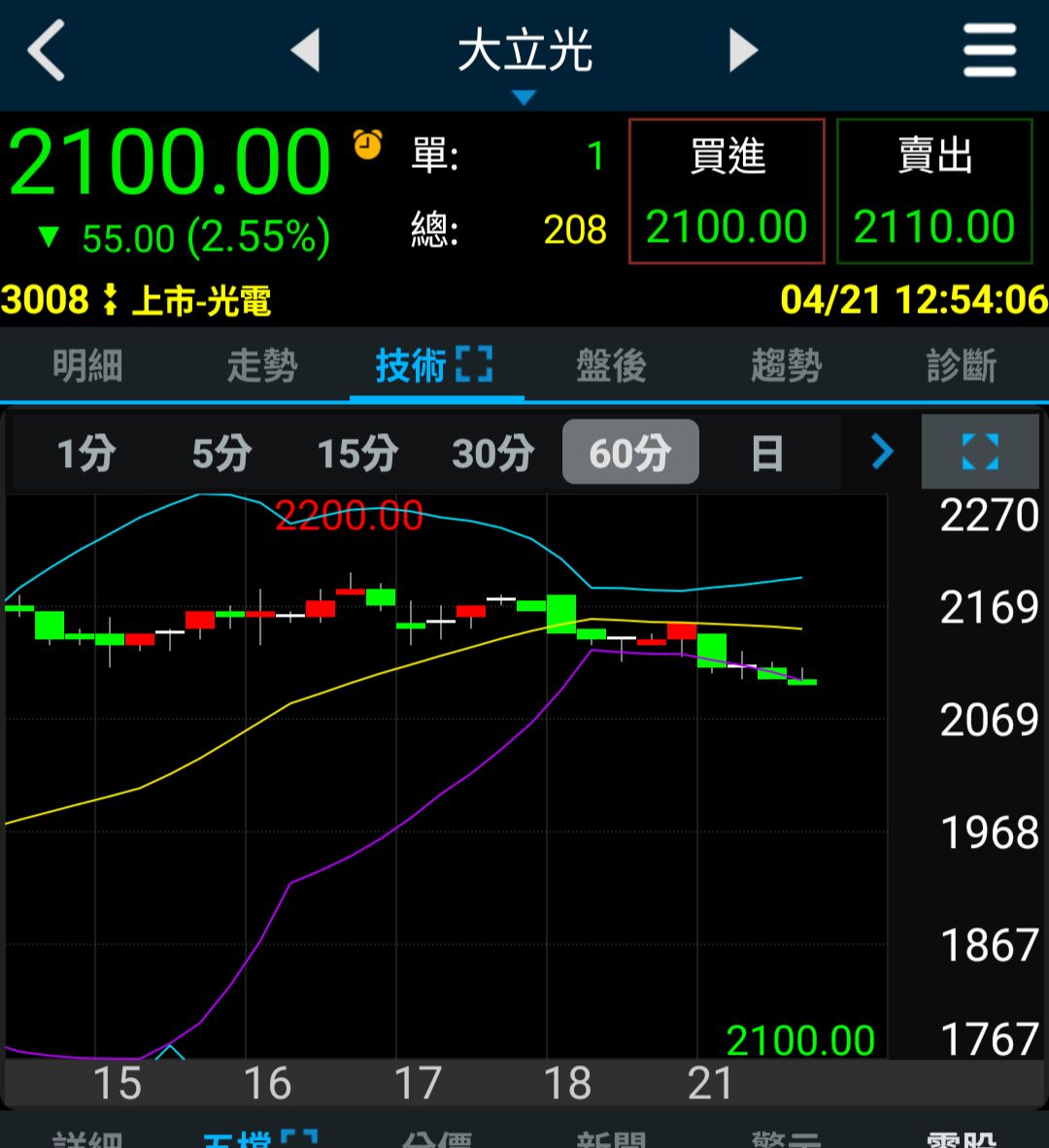Switch to the next stock with the right triangle

coord(743,51)
